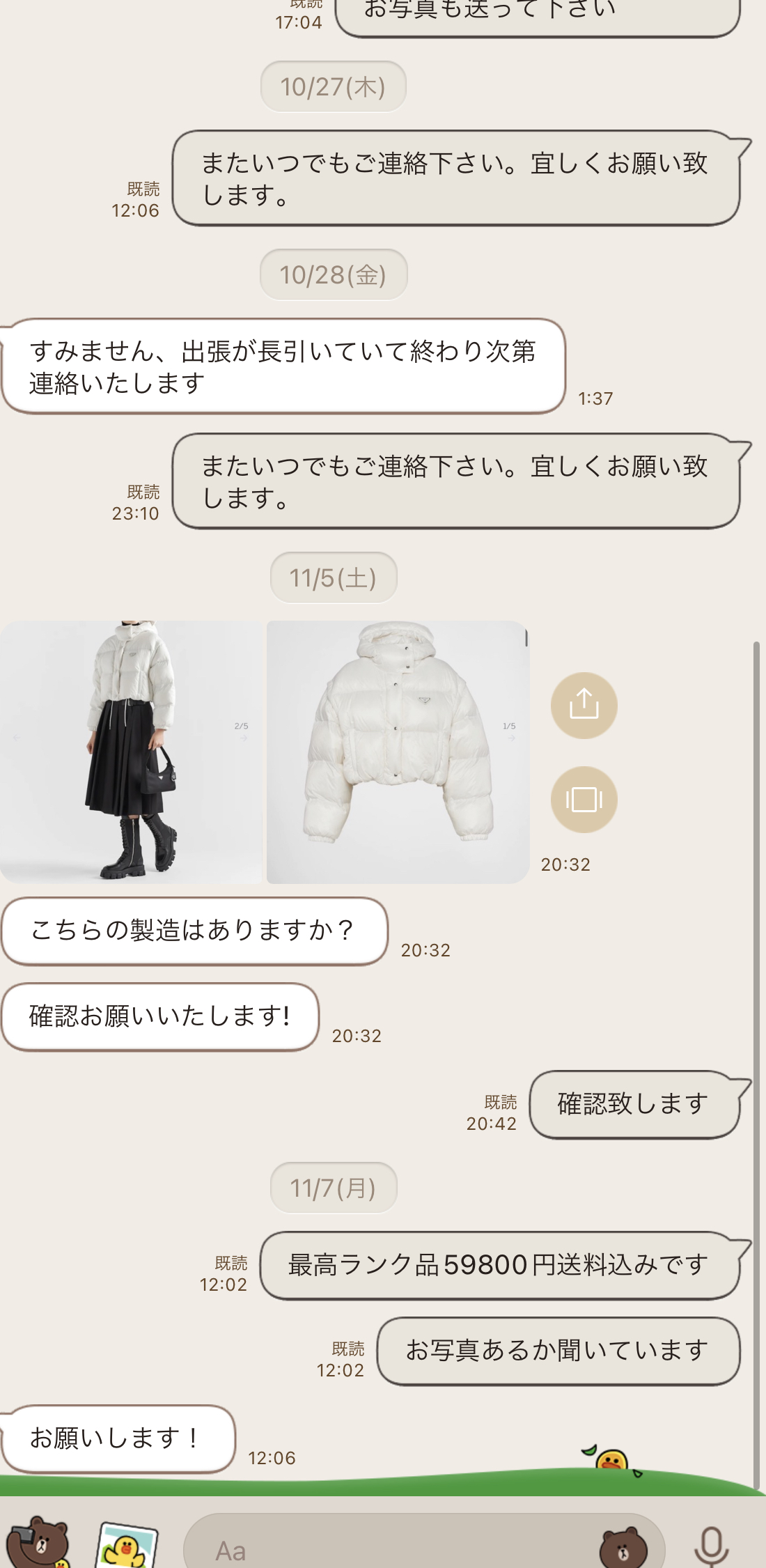This screenshot has height=1568, width=766.
Task: Open camera with the bear icon
Action: [x=38, y=1544]
